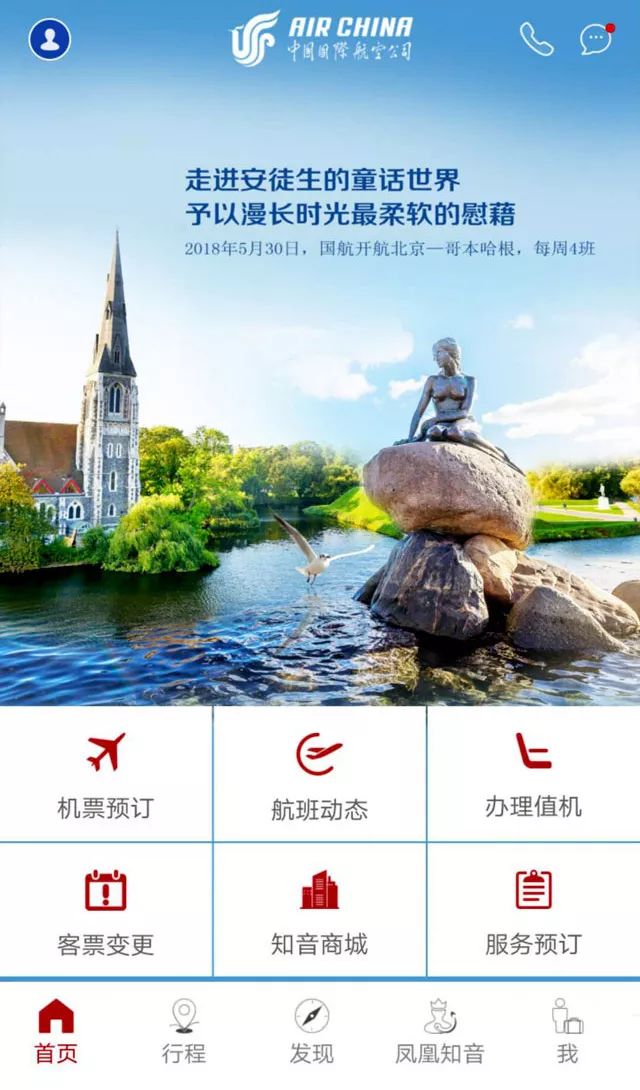Viewport: 640px width, 1090px height.
Task: Switch to the 我 tab
Action: 567,1032
